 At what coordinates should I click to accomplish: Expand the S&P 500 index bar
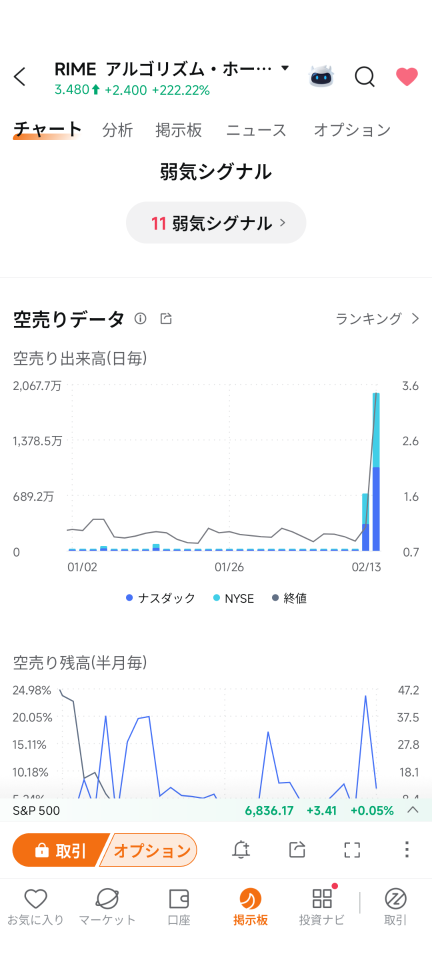click(x=412, y=810)
